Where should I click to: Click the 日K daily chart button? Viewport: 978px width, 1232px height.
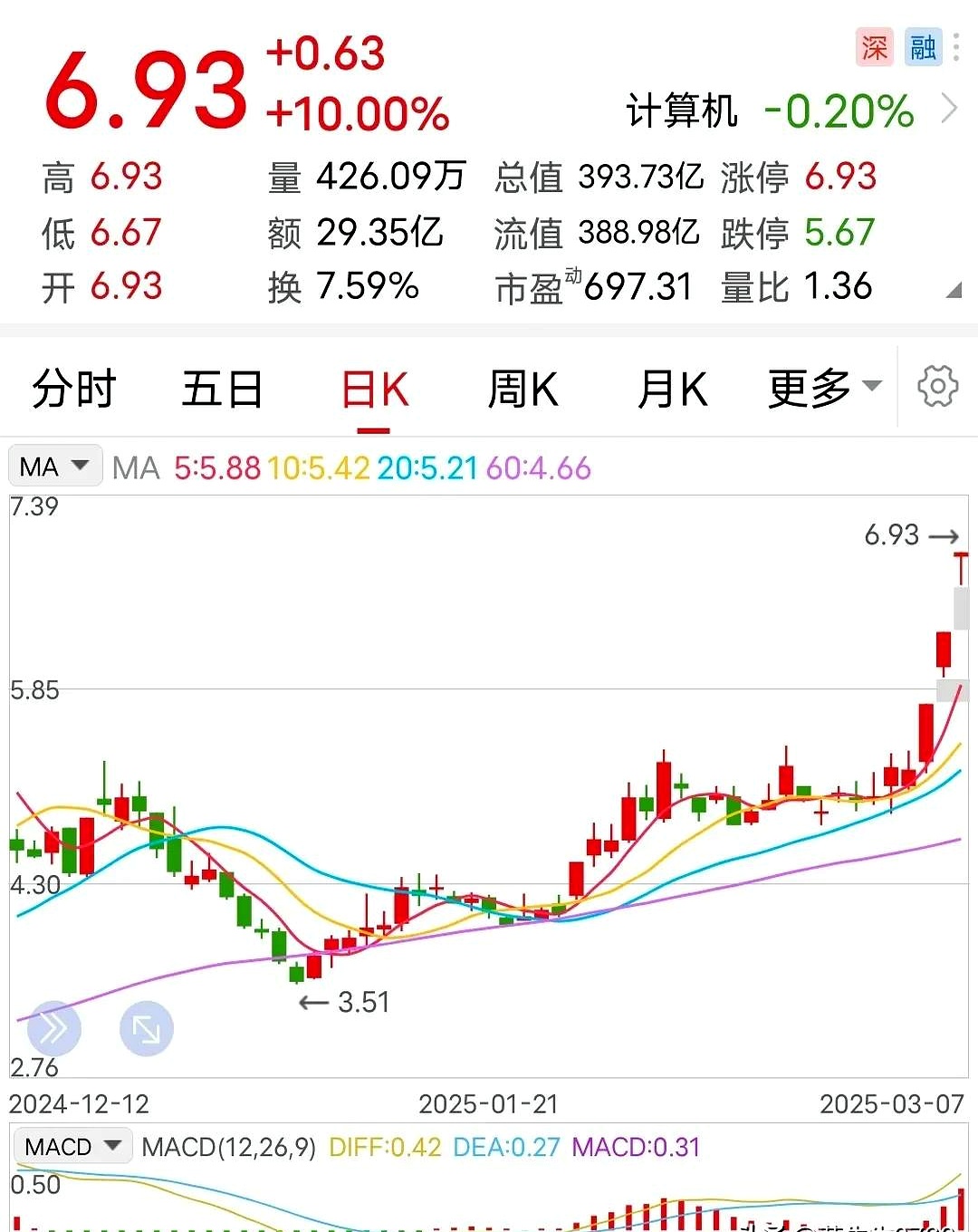click(x=372, y=387)
